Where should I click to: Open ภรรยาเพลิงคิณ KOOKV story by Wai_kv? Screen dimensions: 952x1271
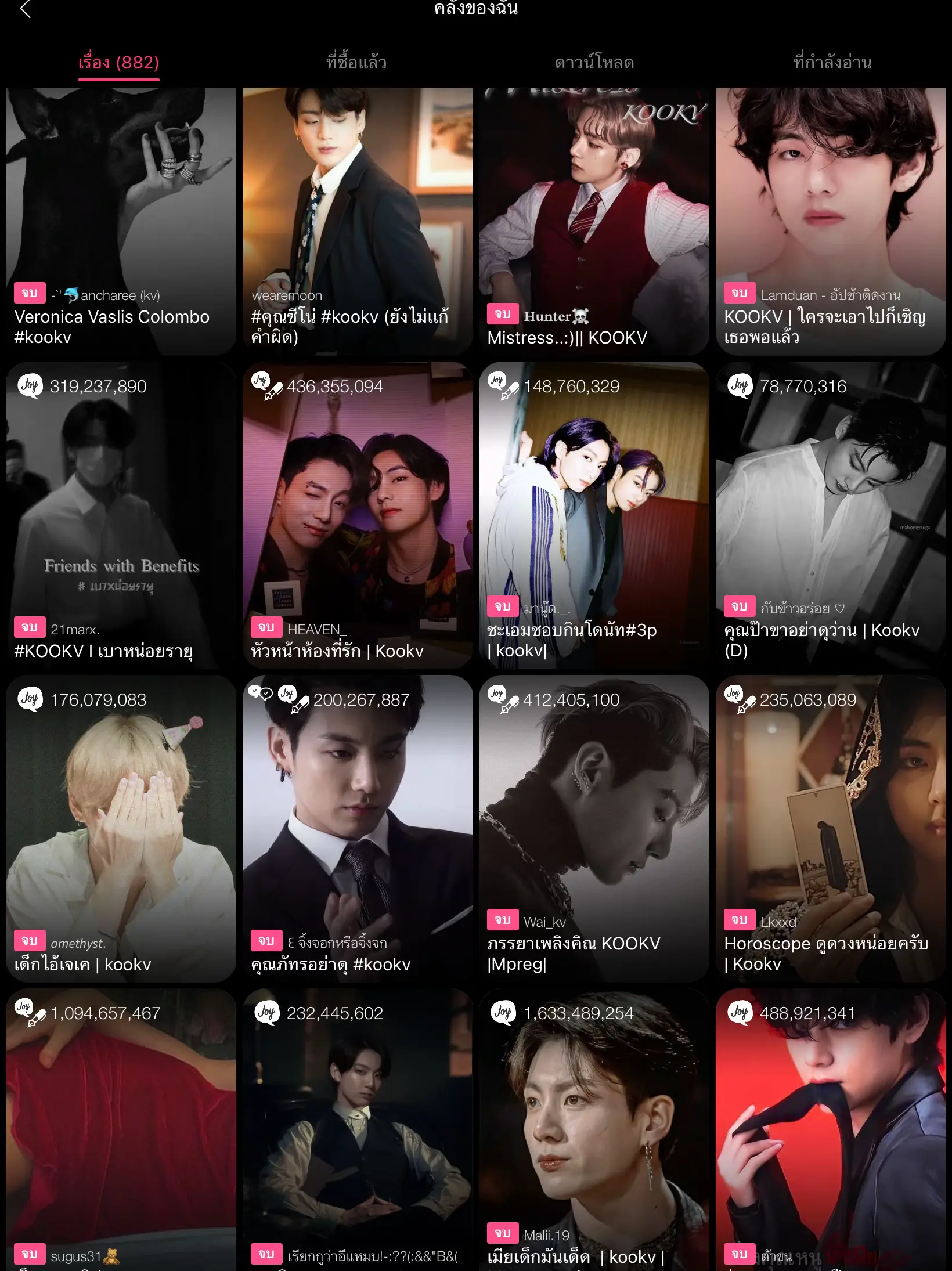594,829
